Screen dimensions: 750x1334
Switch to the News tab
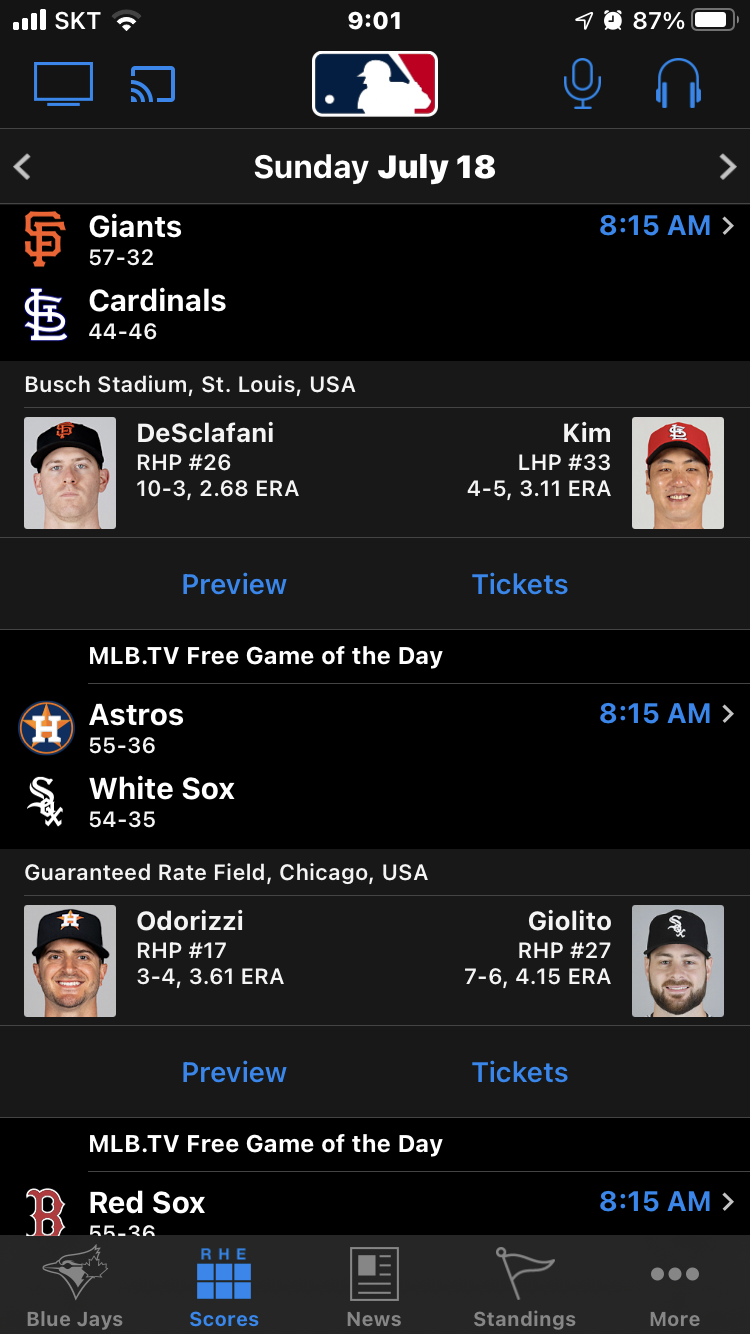[x=374, y=1286]
